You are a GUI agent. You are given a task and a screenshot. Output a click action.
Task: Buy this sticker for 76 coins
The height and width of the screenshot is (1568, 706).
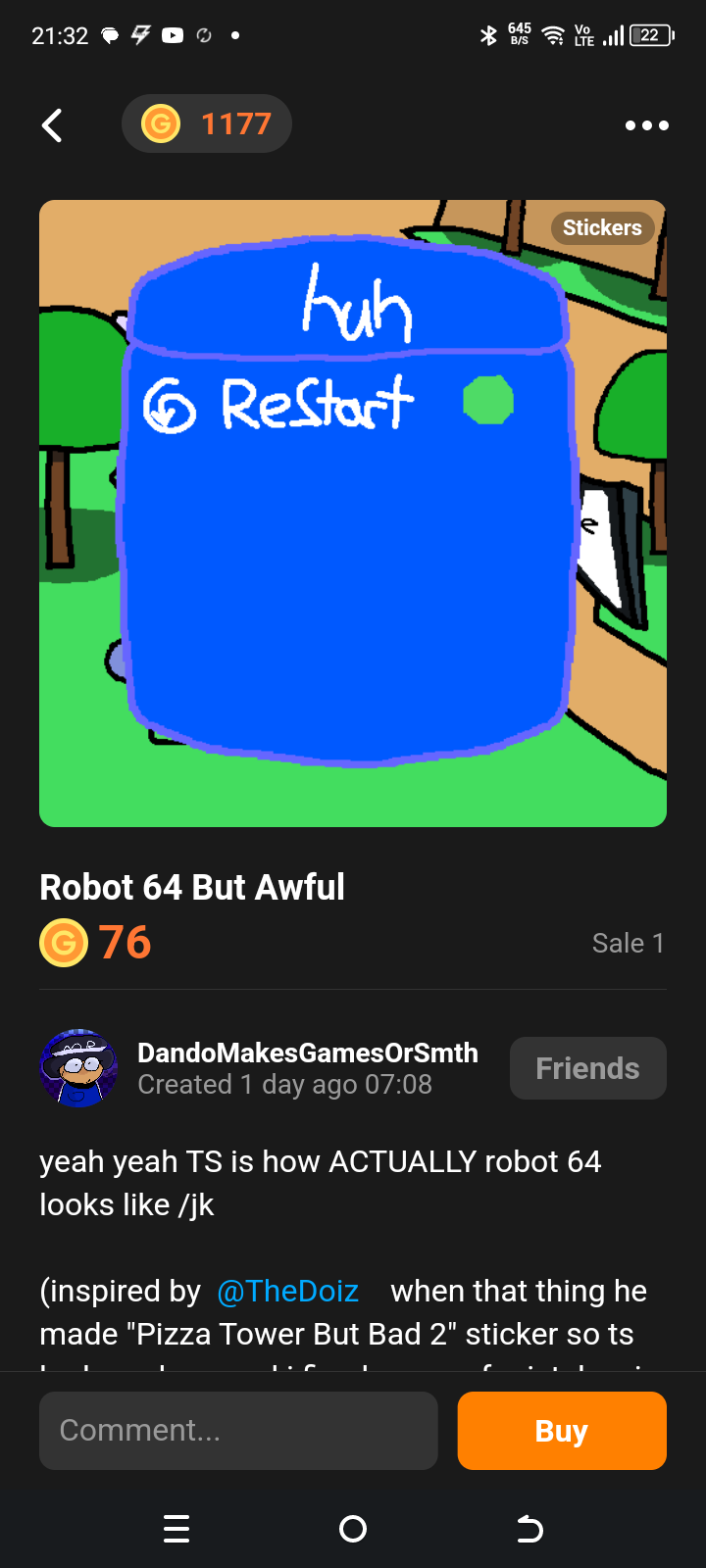coord(562,1431)
